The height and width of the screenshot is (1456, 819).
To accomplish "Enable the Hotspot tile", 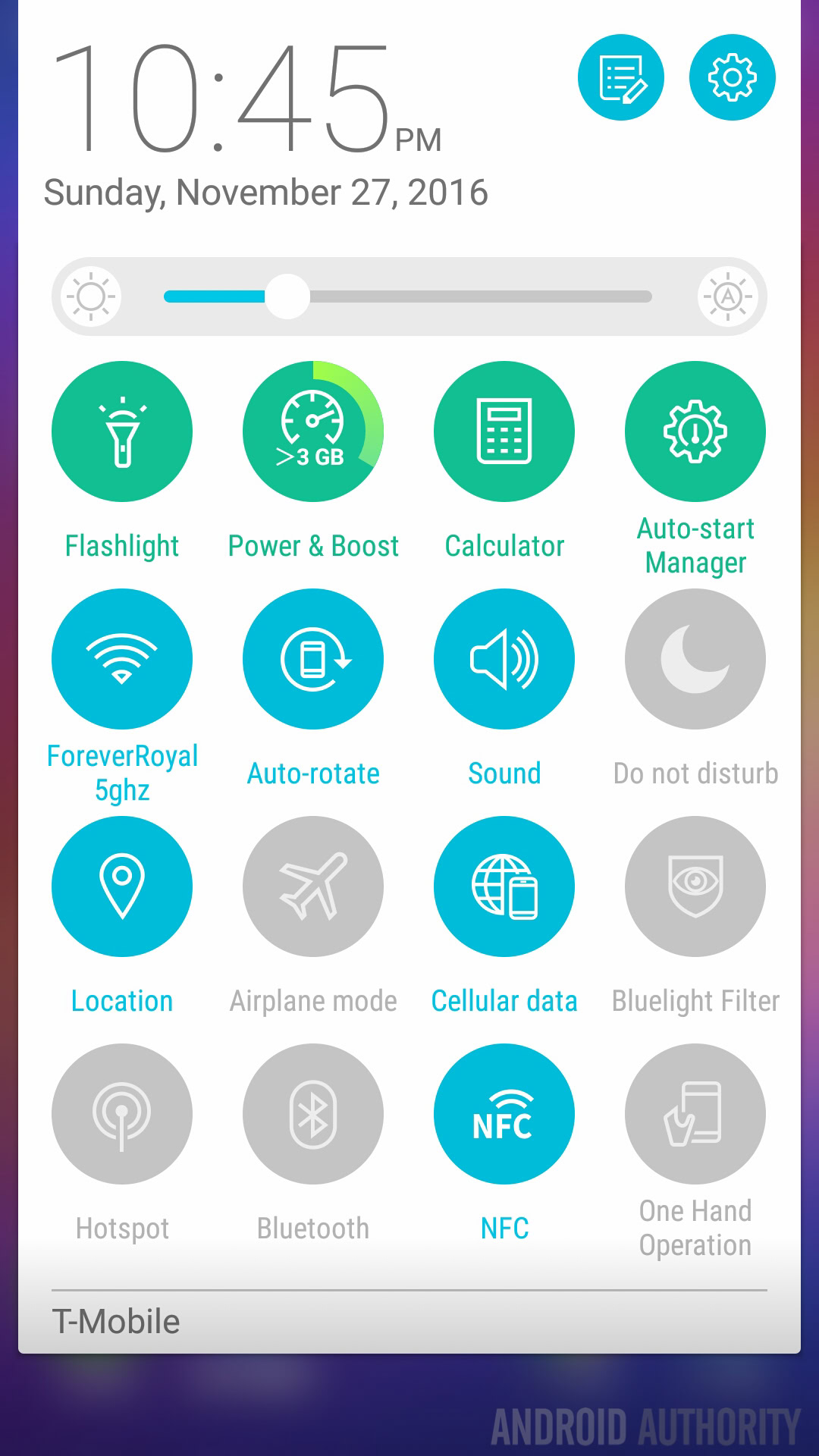I will 122,1114.
